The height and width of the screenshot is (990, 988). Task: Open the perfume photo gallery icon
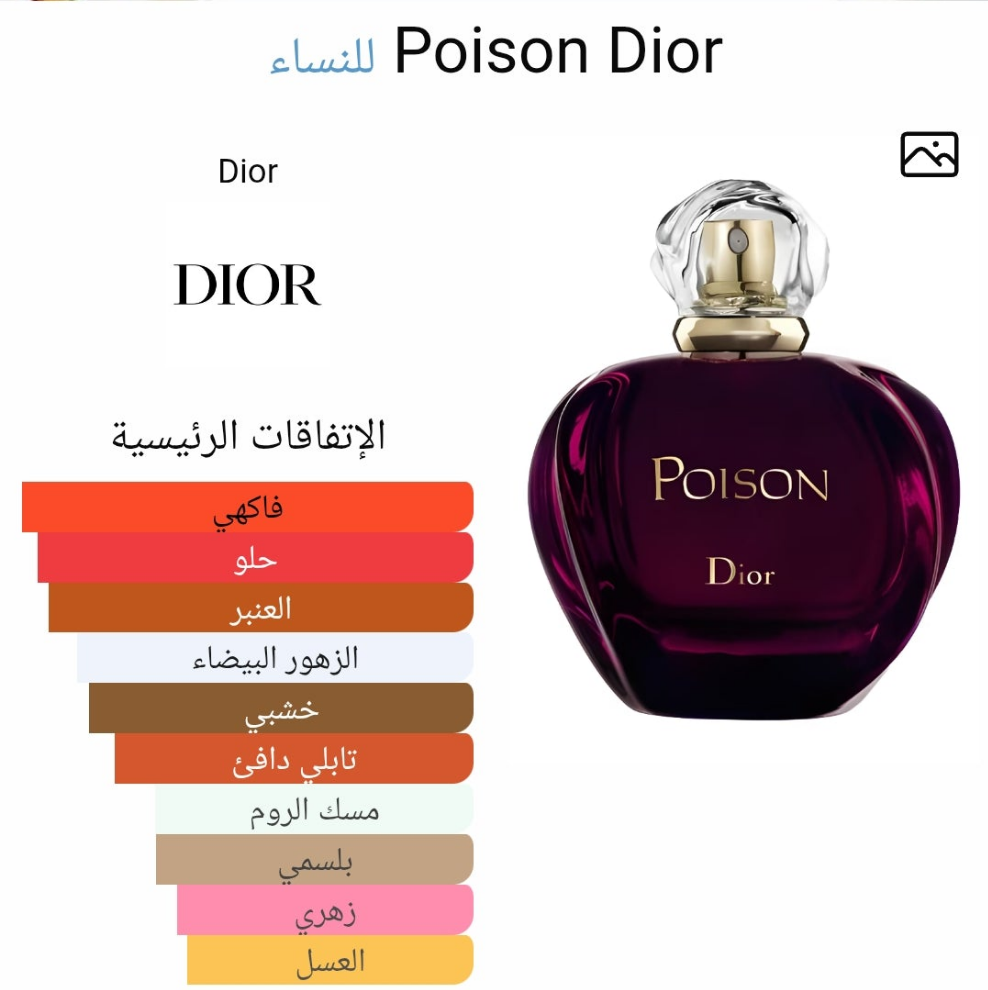929,154
